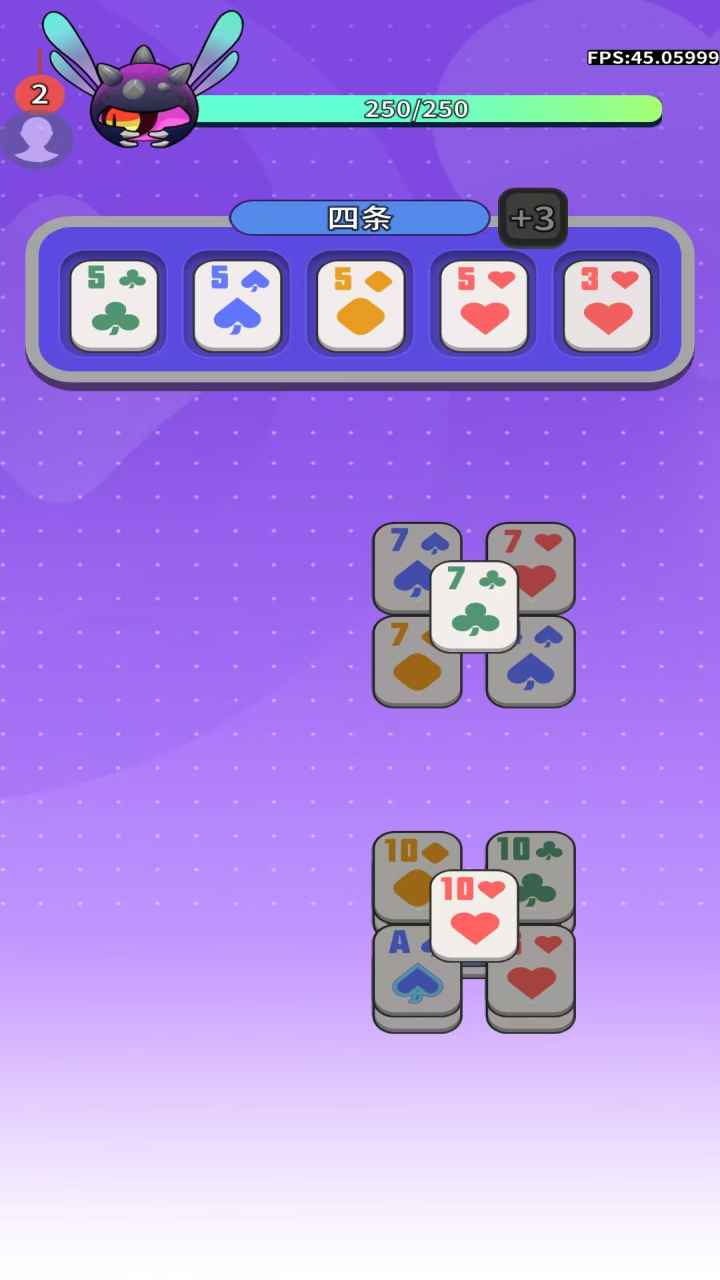The width and height of the screenshot is (720, 1280).
Task: Pick the 7 of clubs tile
Action: point(474,606)
